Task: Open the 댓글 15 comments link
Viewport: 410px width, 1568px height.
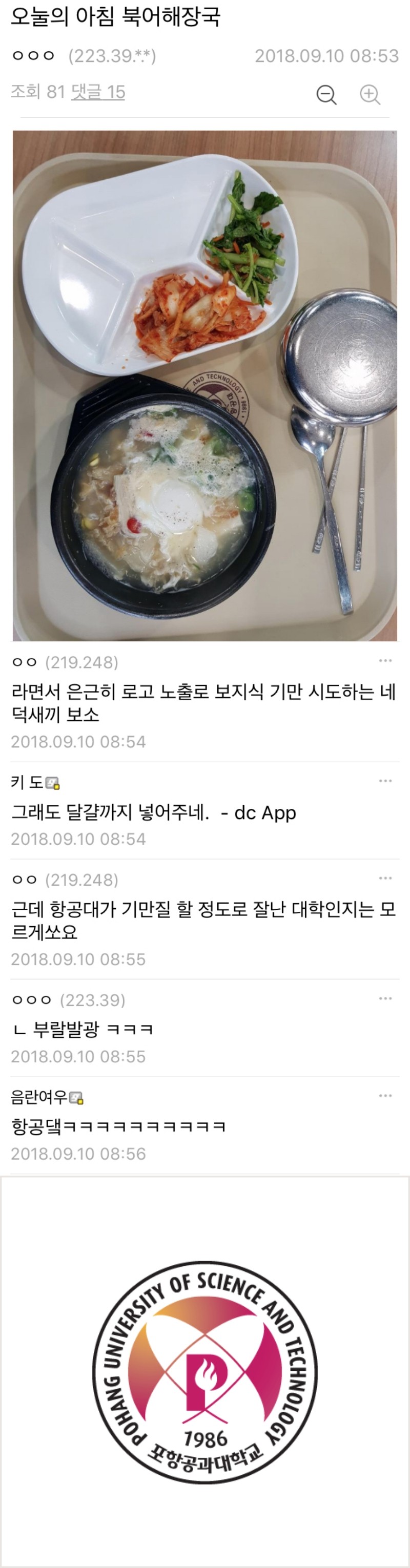Action: click(x=98, y=92)
